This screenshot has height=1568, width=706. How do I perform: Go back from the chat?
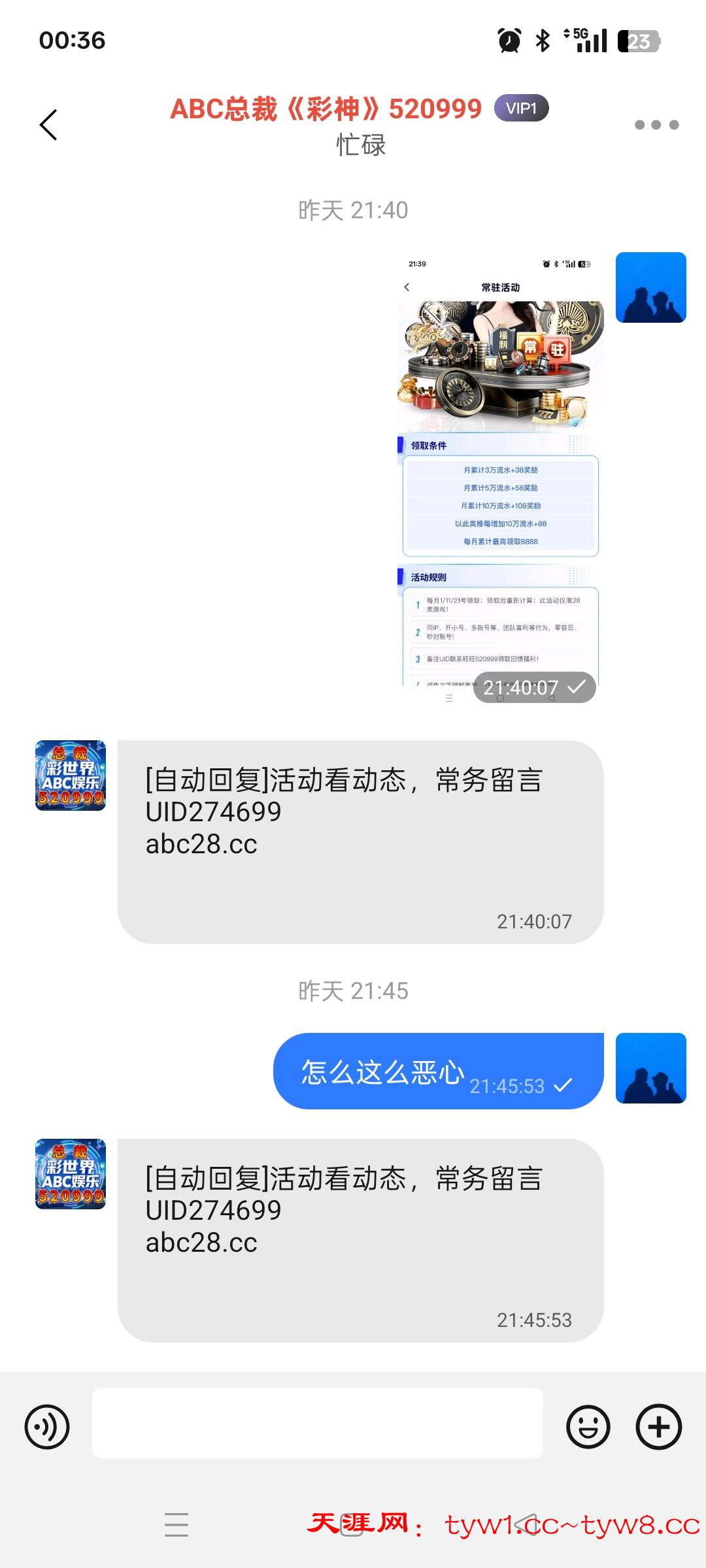click(x=49, y=125)
